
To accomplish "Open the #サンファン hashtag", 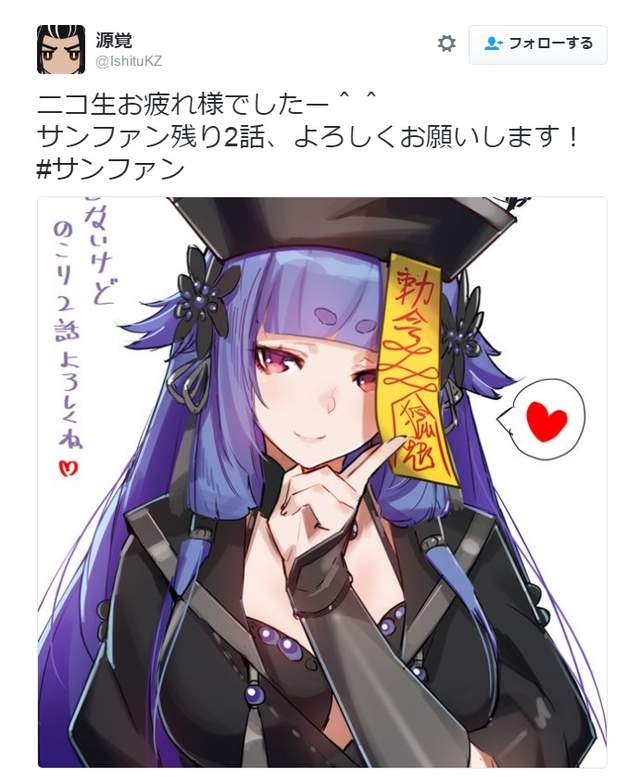I will pyautogui.click(x=111, y=169).
